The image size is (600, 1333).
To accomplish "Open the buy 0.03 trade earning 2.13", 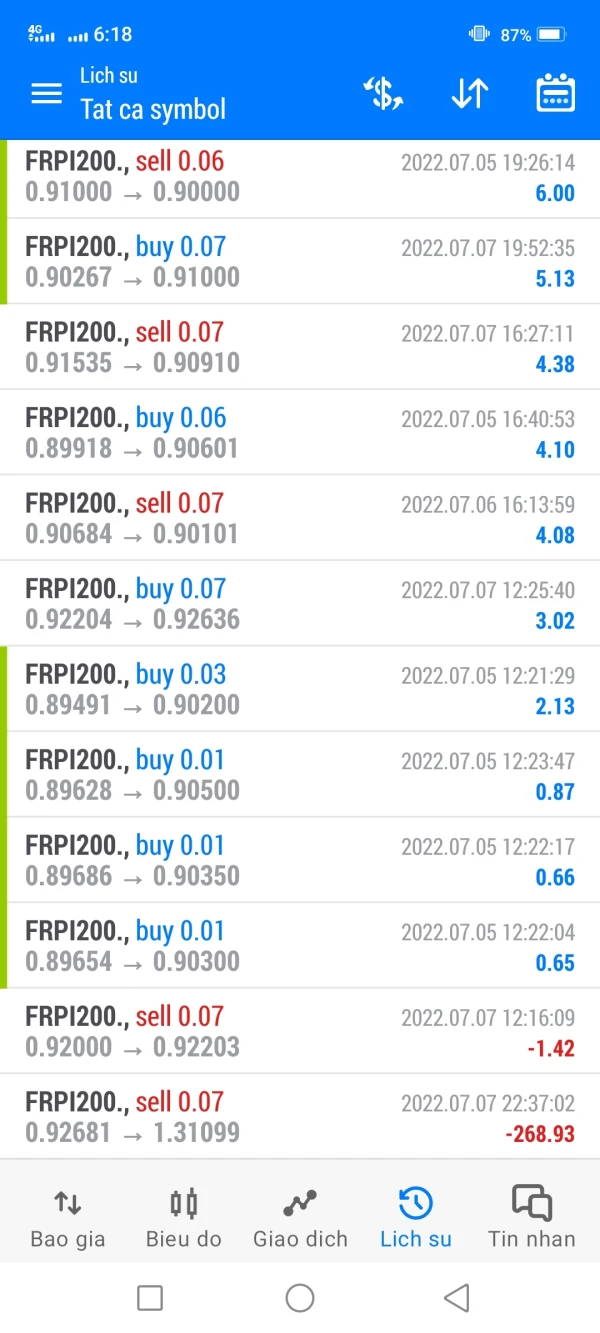I will [300, 690].
